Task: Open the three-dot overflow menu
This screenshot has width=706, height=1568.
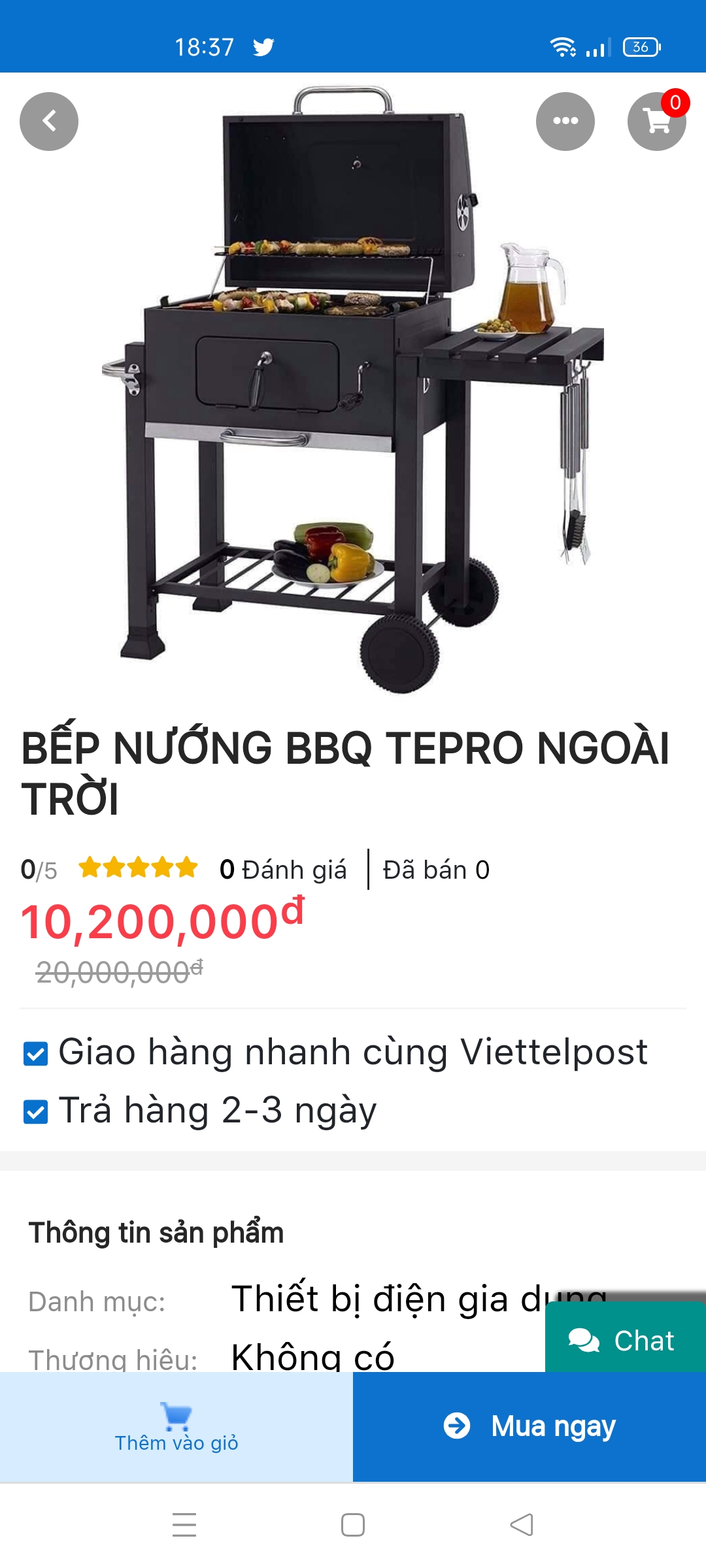Action: pos(565,122)
